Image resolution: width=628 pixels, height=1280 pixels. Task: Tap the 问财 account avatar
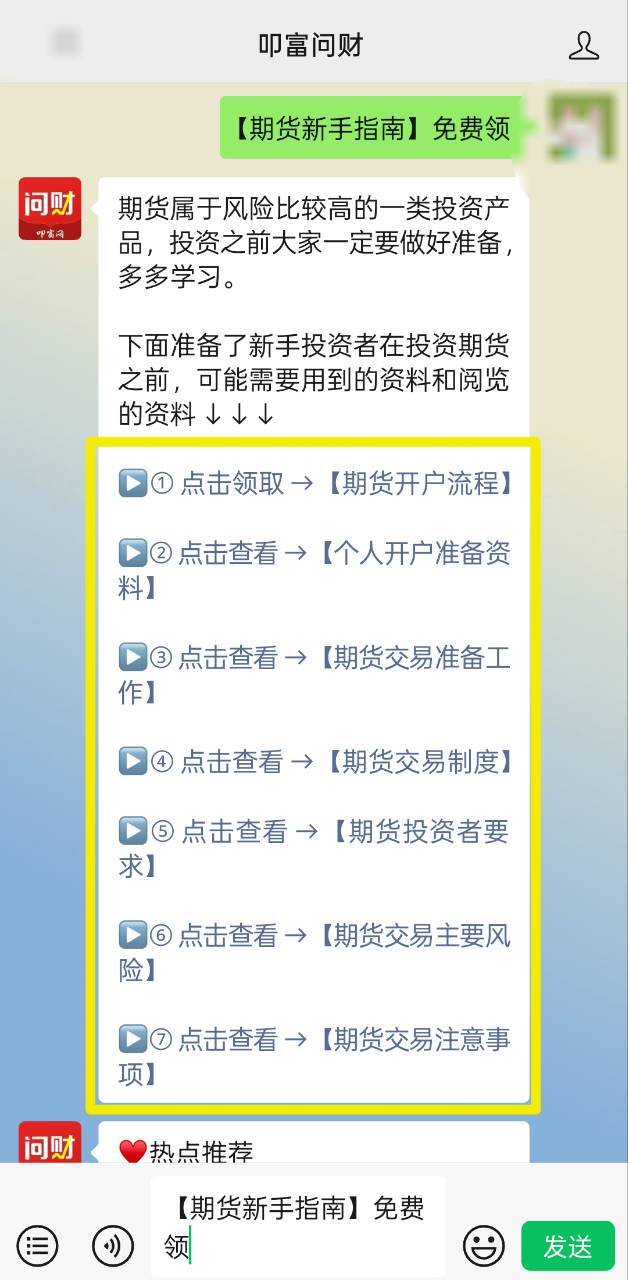coord(50,209)
